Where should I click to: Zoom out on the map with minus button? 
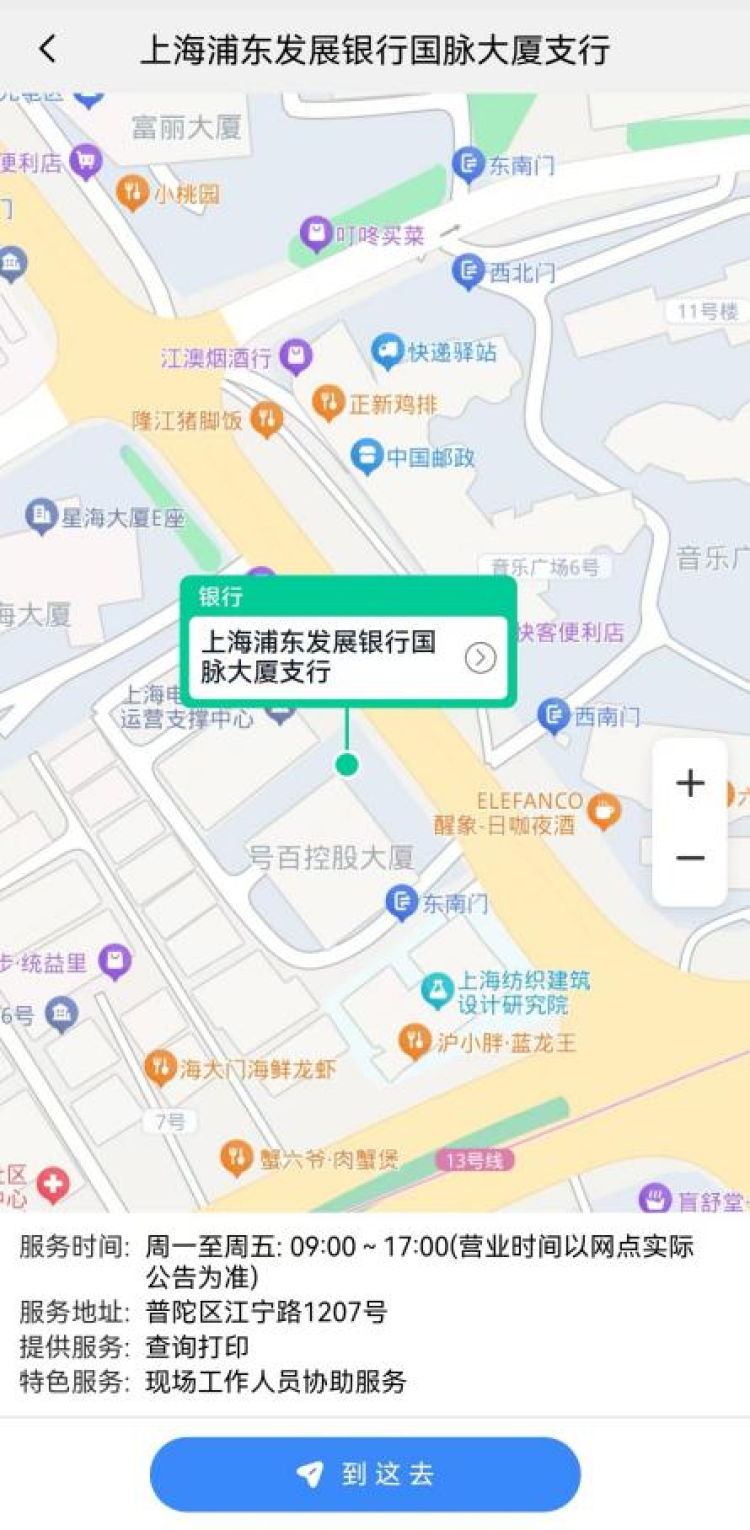coord(690,858)
